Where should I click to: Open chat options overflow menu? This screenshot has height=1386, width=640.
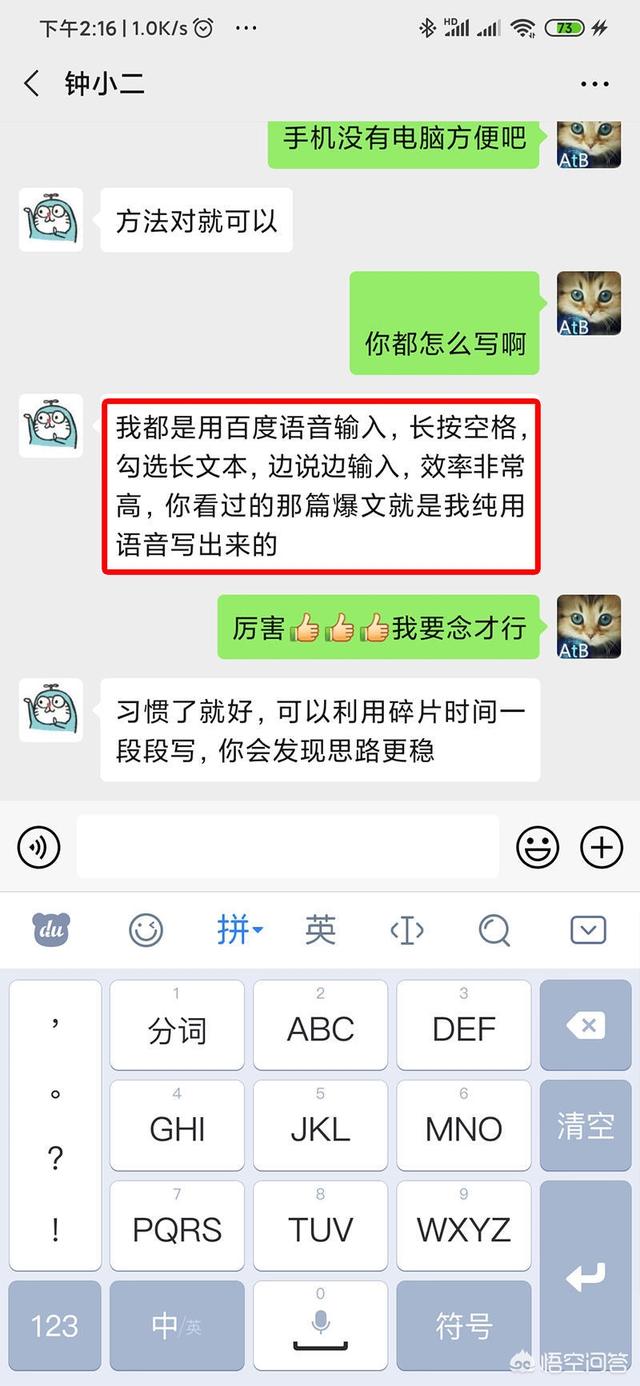(595, 84)
